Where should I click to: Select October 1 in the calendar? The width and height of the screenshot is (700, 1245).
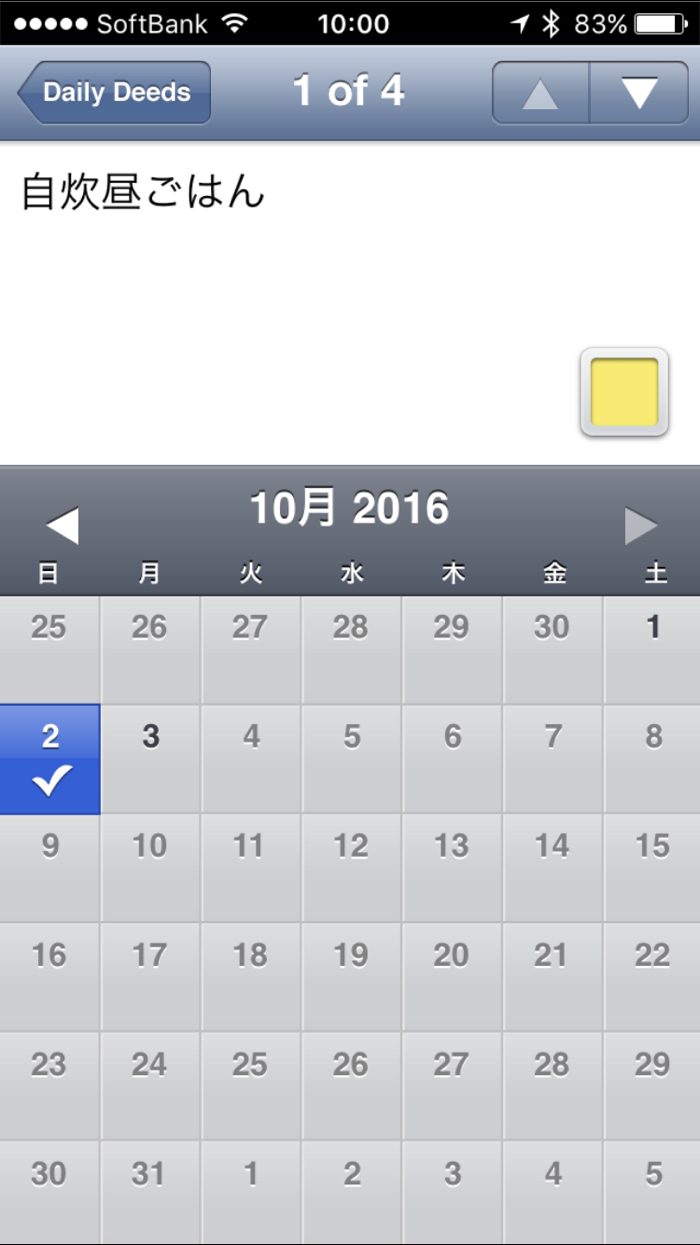[x=652, y=650]
